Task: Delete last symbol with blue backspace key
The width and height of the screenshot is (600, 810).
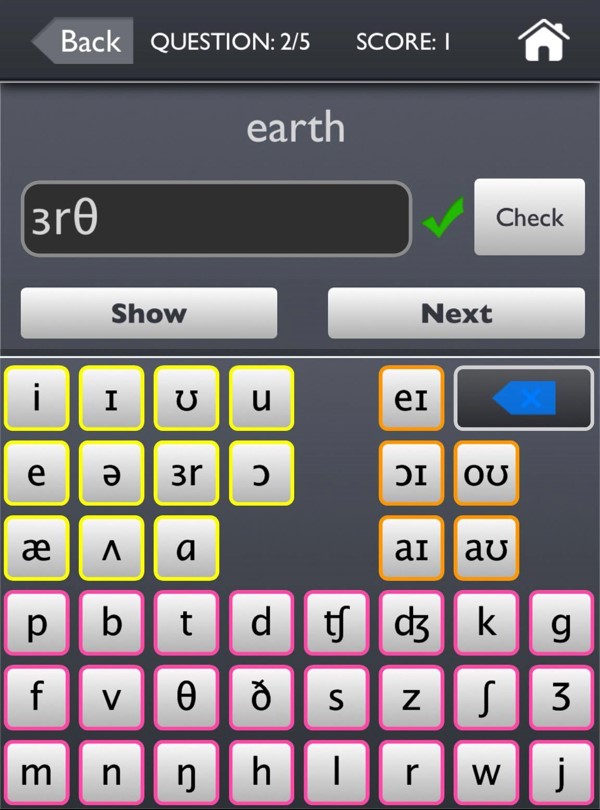Action: point(524,399)
